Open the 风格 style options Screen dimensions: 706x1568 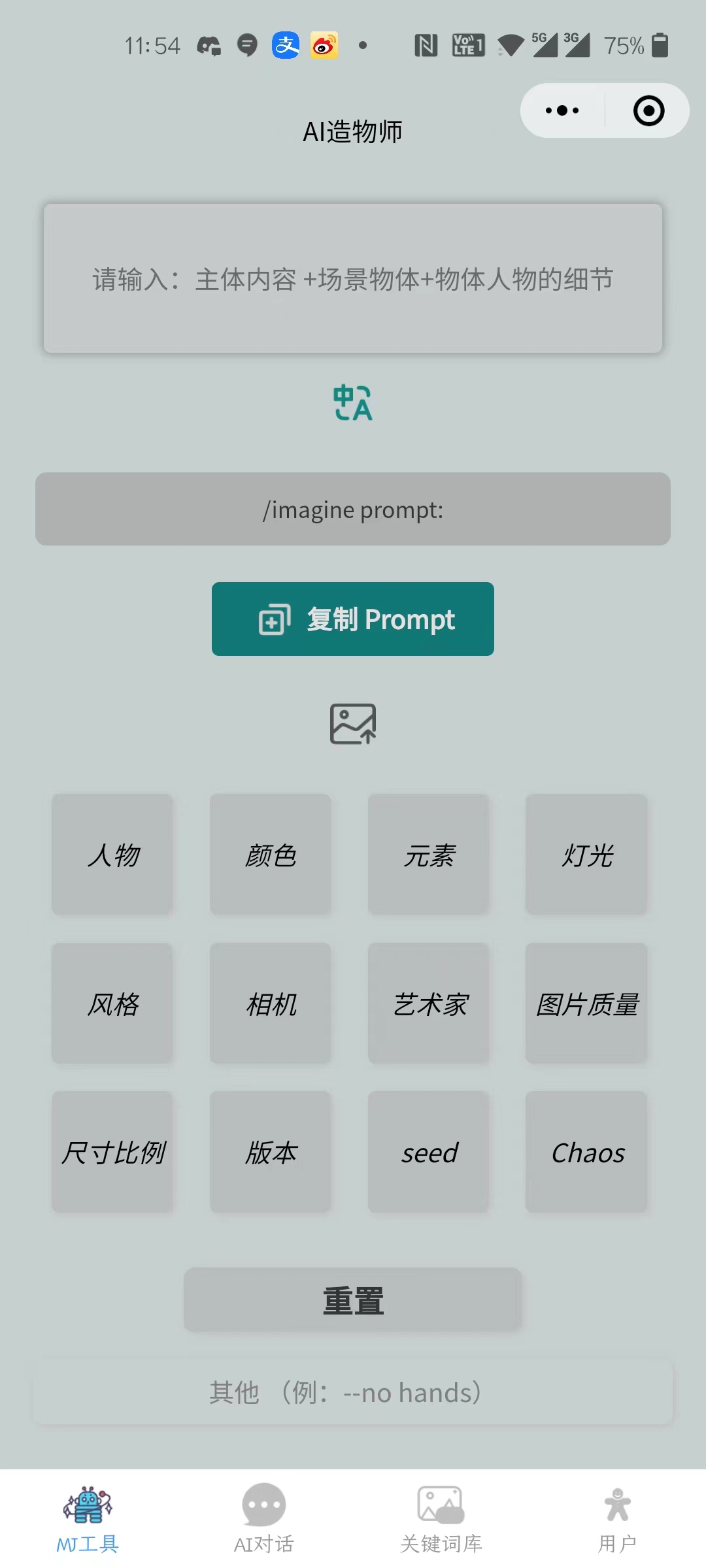tap(112, 1003)
